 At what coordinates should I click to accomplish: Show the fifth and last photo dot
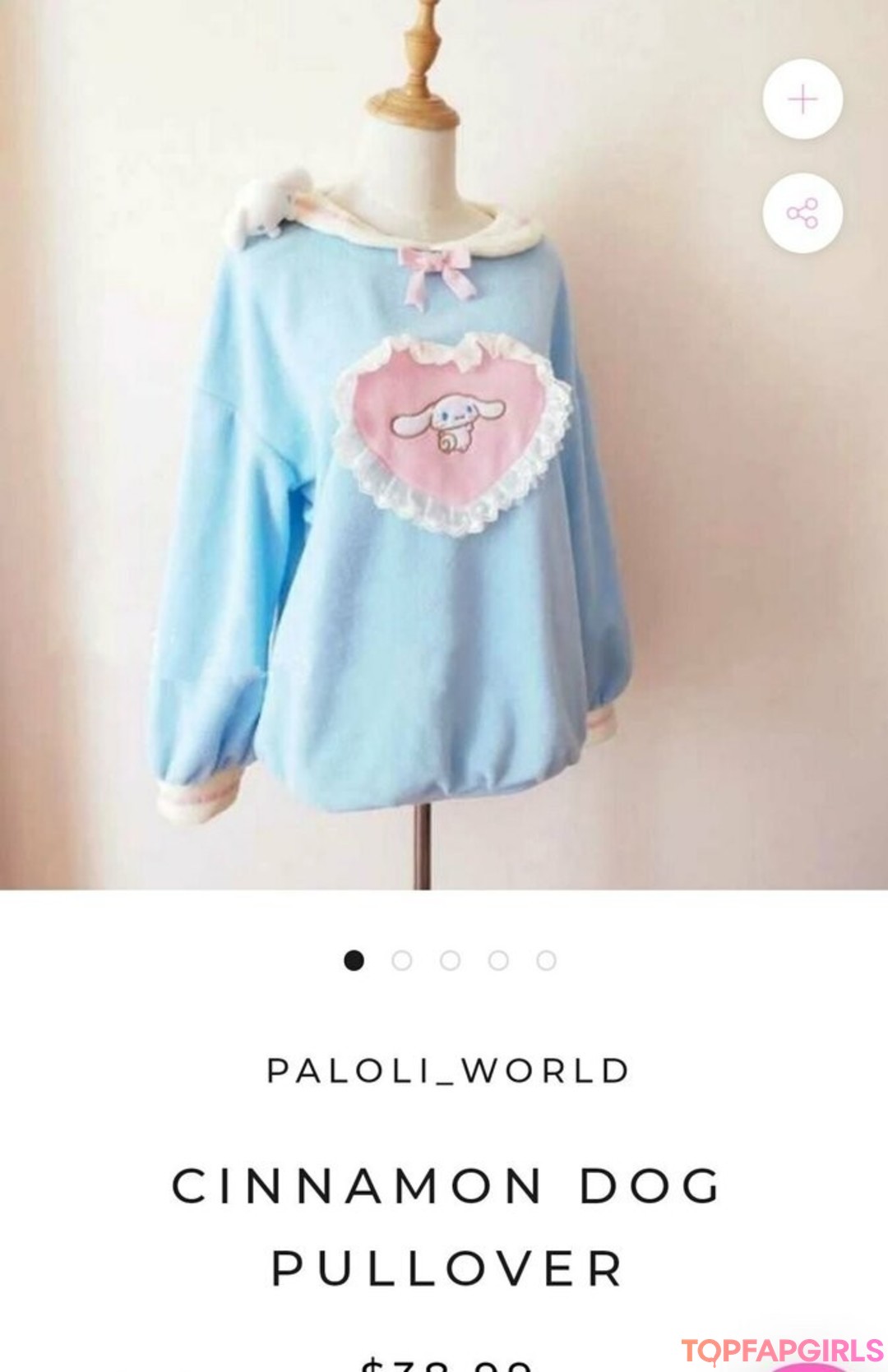click(547, 960)
